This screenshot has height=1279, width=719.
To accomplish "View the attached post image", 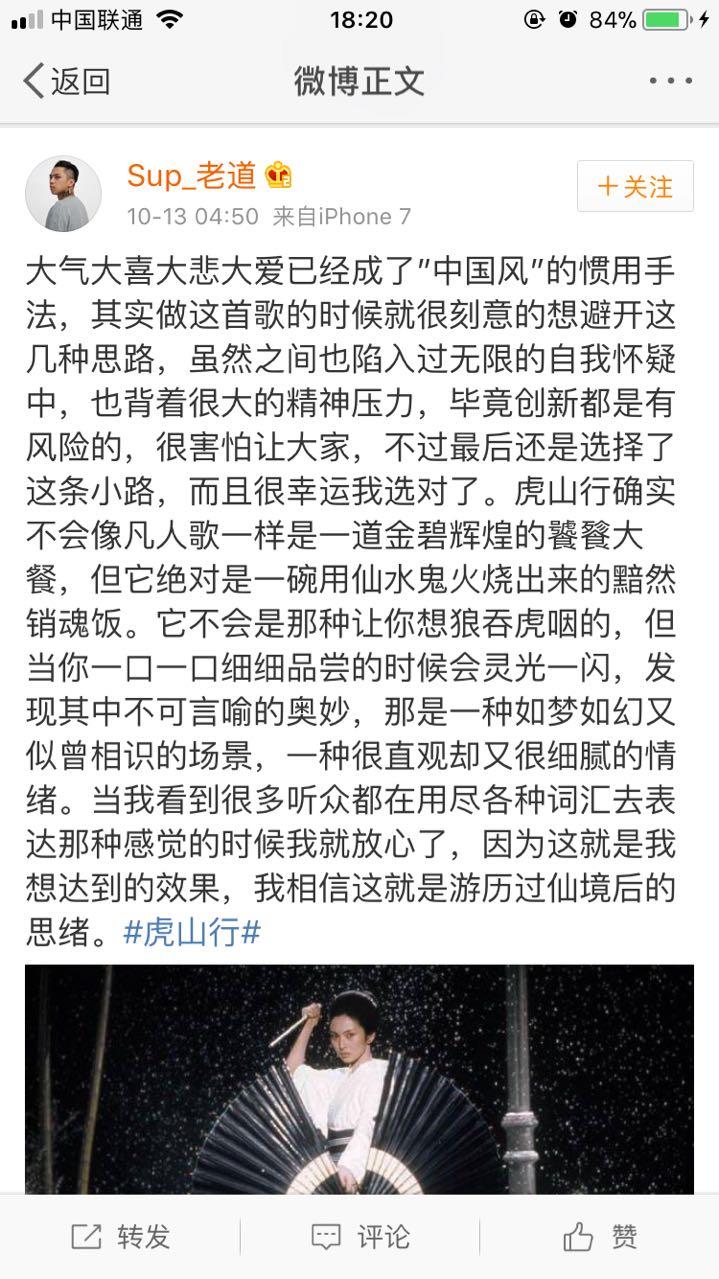I will (x=359, y=1078).
